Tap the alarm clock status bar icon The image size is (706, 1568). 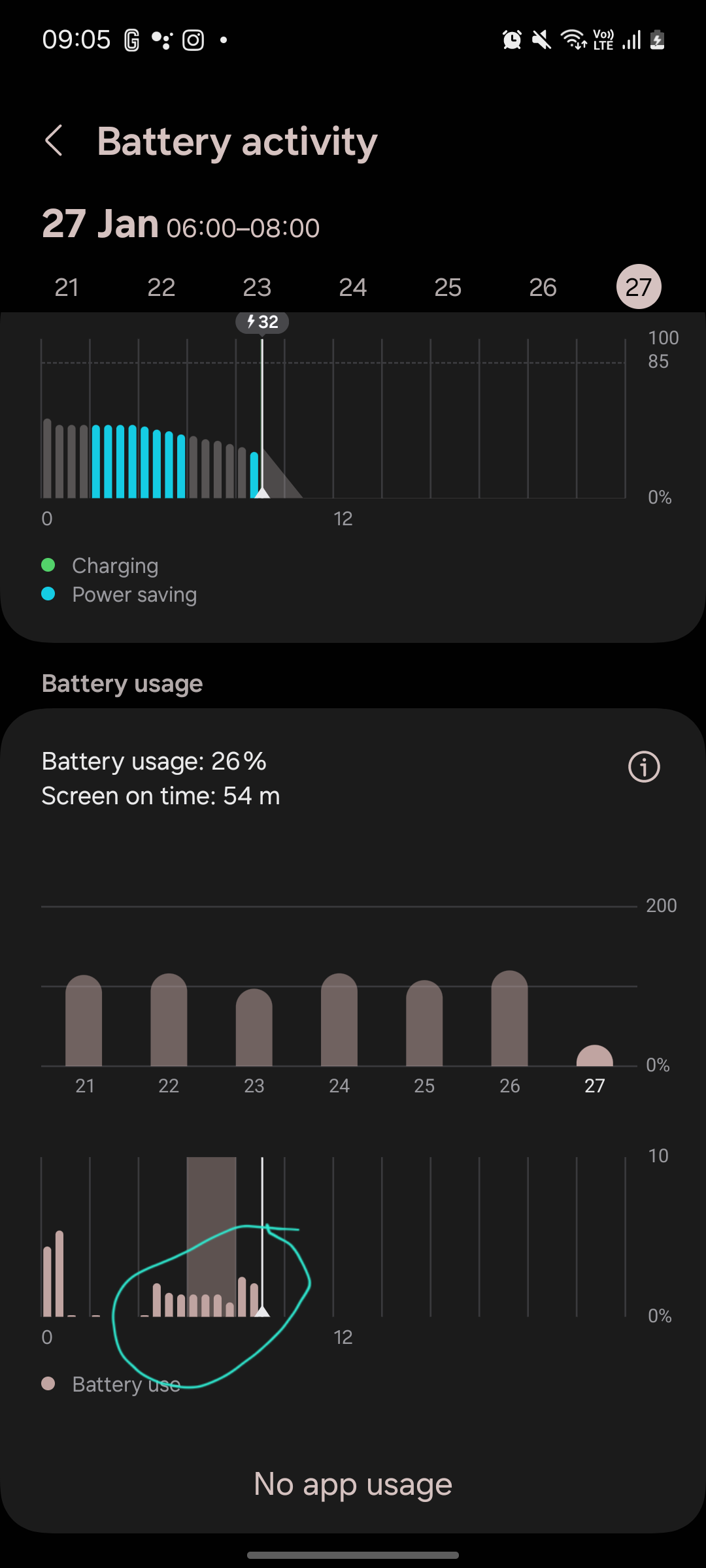[x=513, y=39]
